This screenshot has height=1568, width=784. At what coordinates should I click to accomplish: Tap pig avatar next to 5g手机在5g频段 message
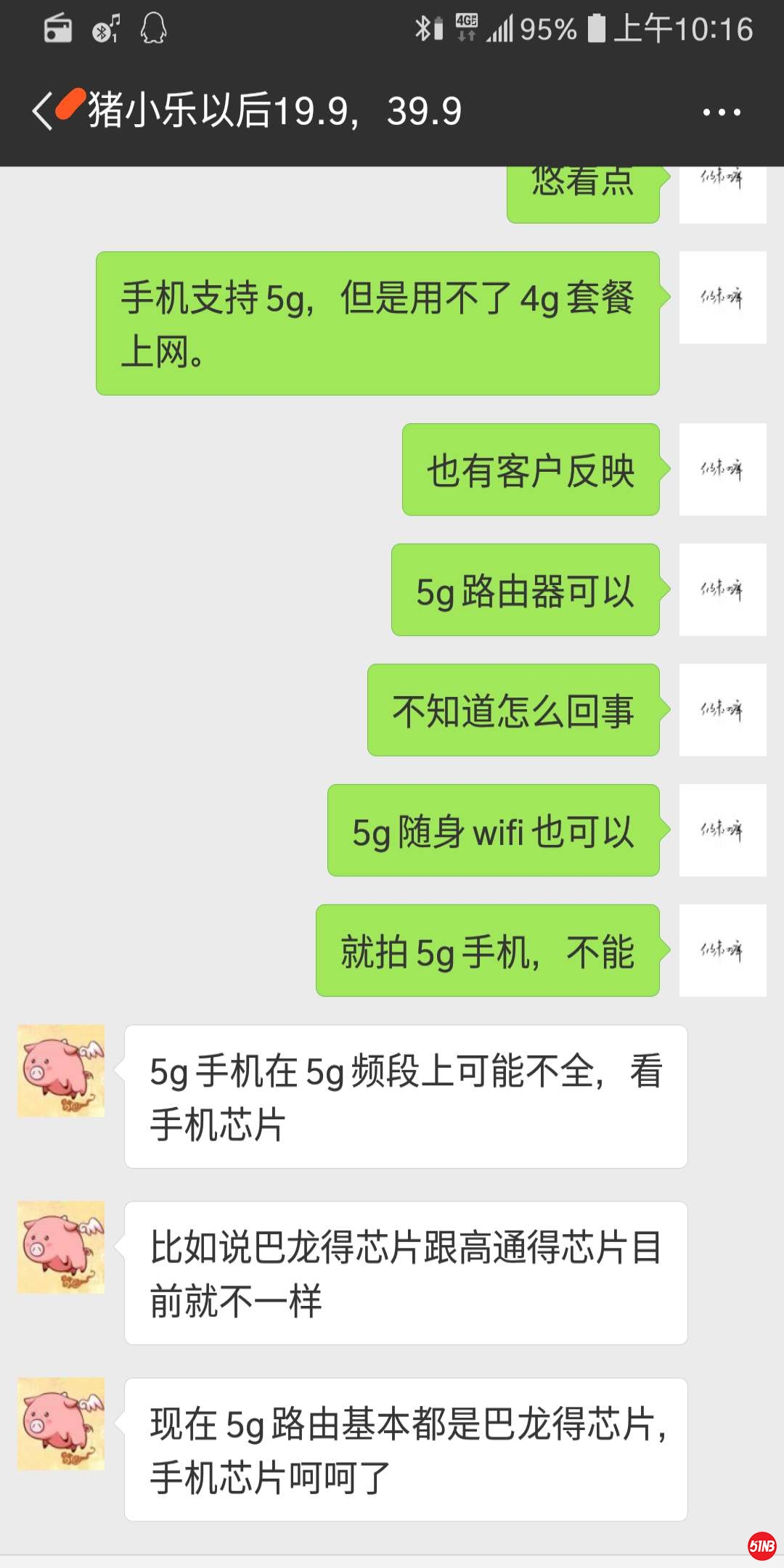coord(61,1071)
